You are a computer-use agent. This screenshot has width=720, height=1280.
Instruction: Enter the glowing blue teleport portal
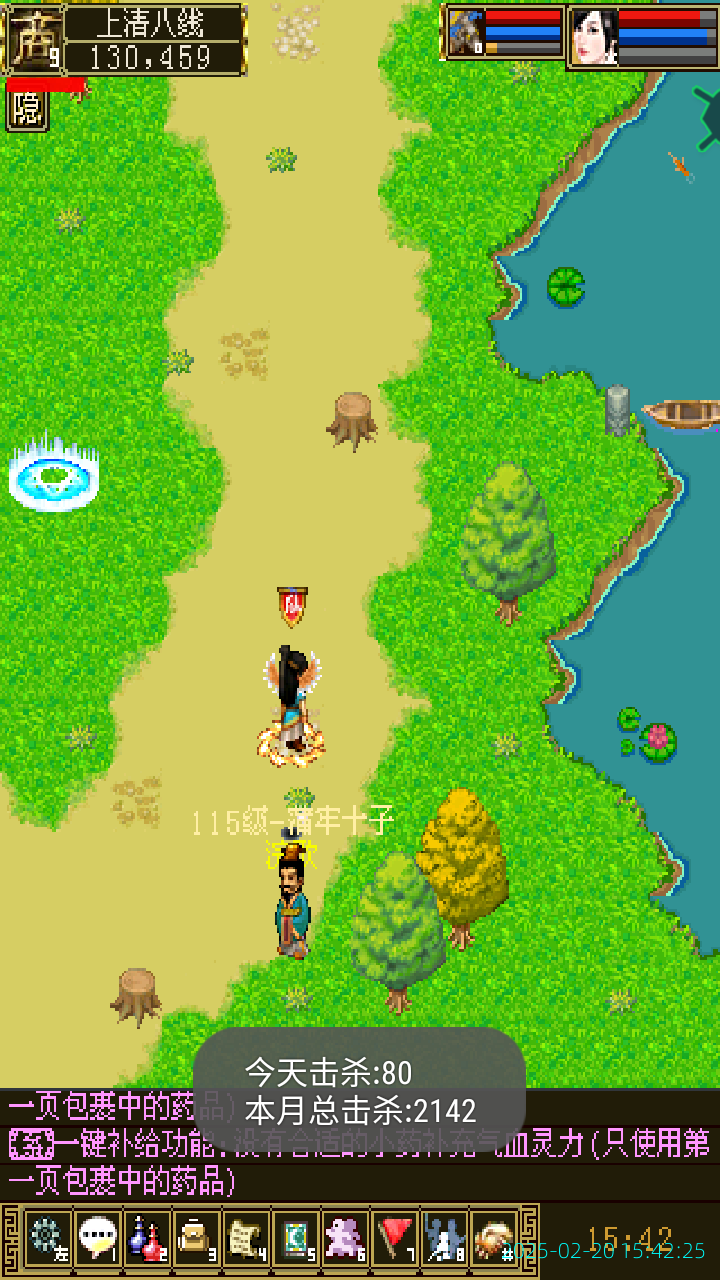[54, 476]
